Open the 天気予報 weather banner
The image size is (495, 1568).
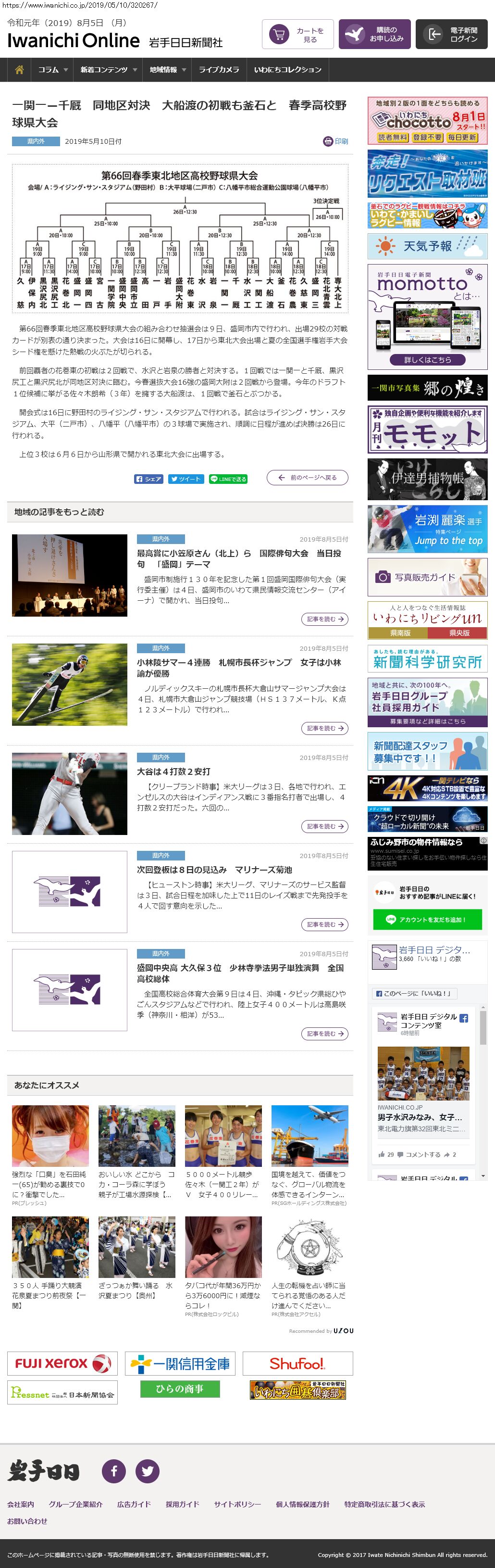point(427,246)
